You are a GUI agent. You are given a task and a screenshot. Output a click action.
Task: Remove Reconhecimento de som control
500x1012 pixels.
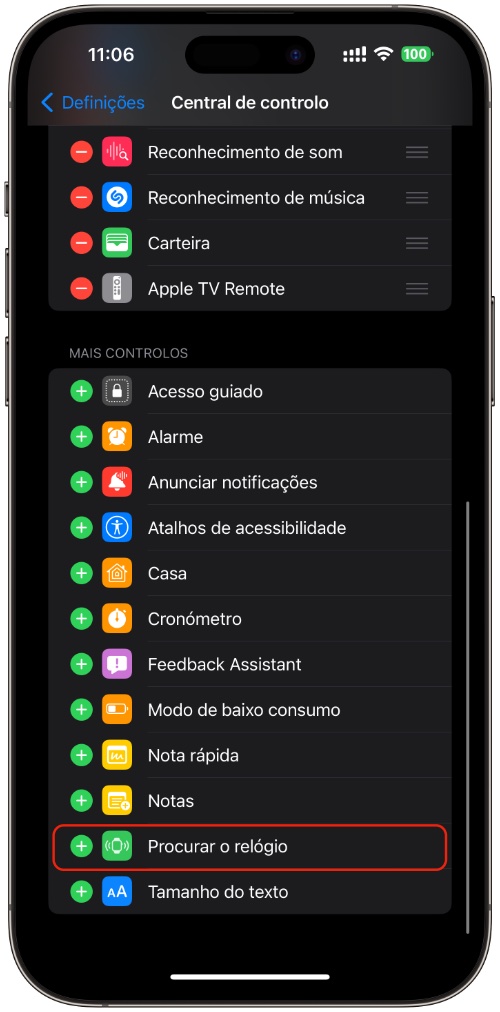coord(81,152)
